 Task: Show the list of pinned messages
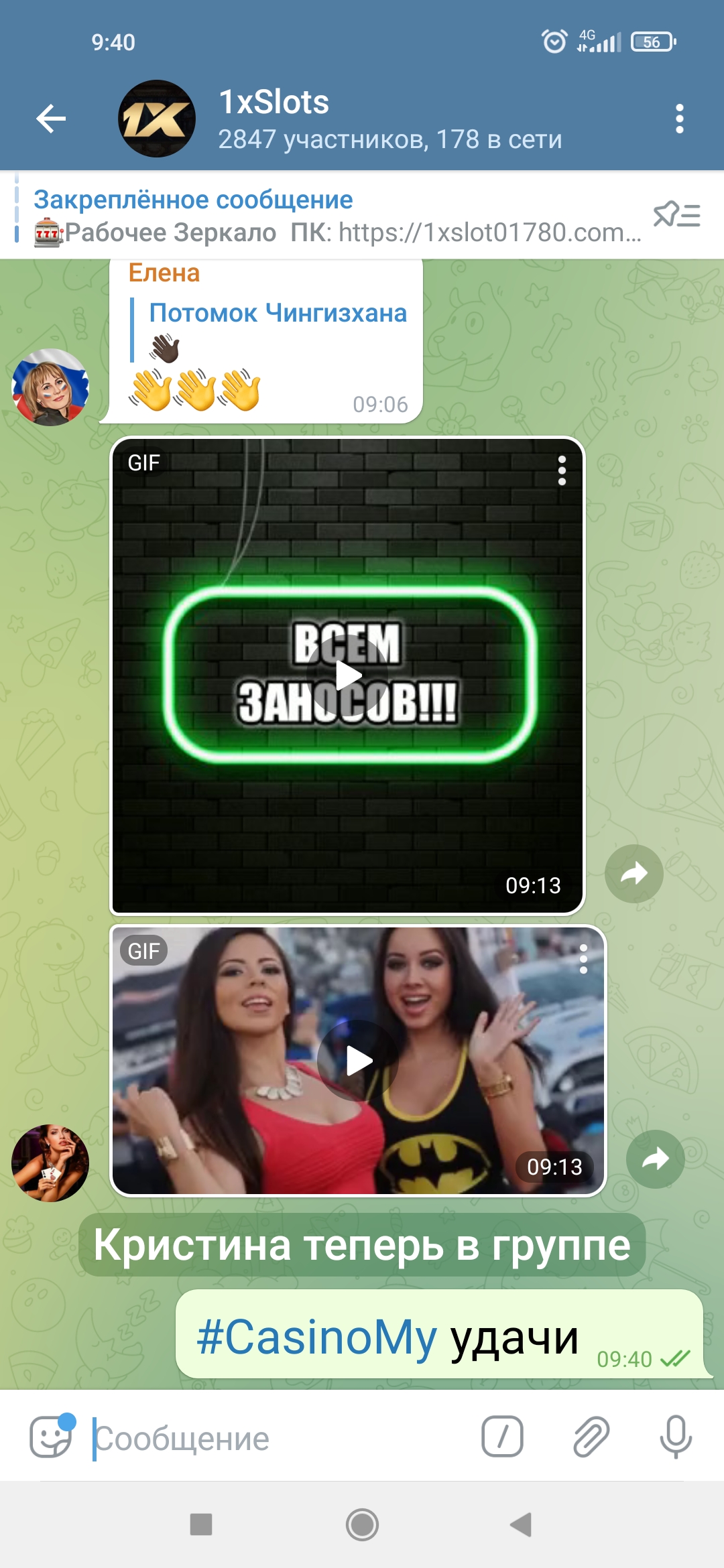tap(676, 215)
